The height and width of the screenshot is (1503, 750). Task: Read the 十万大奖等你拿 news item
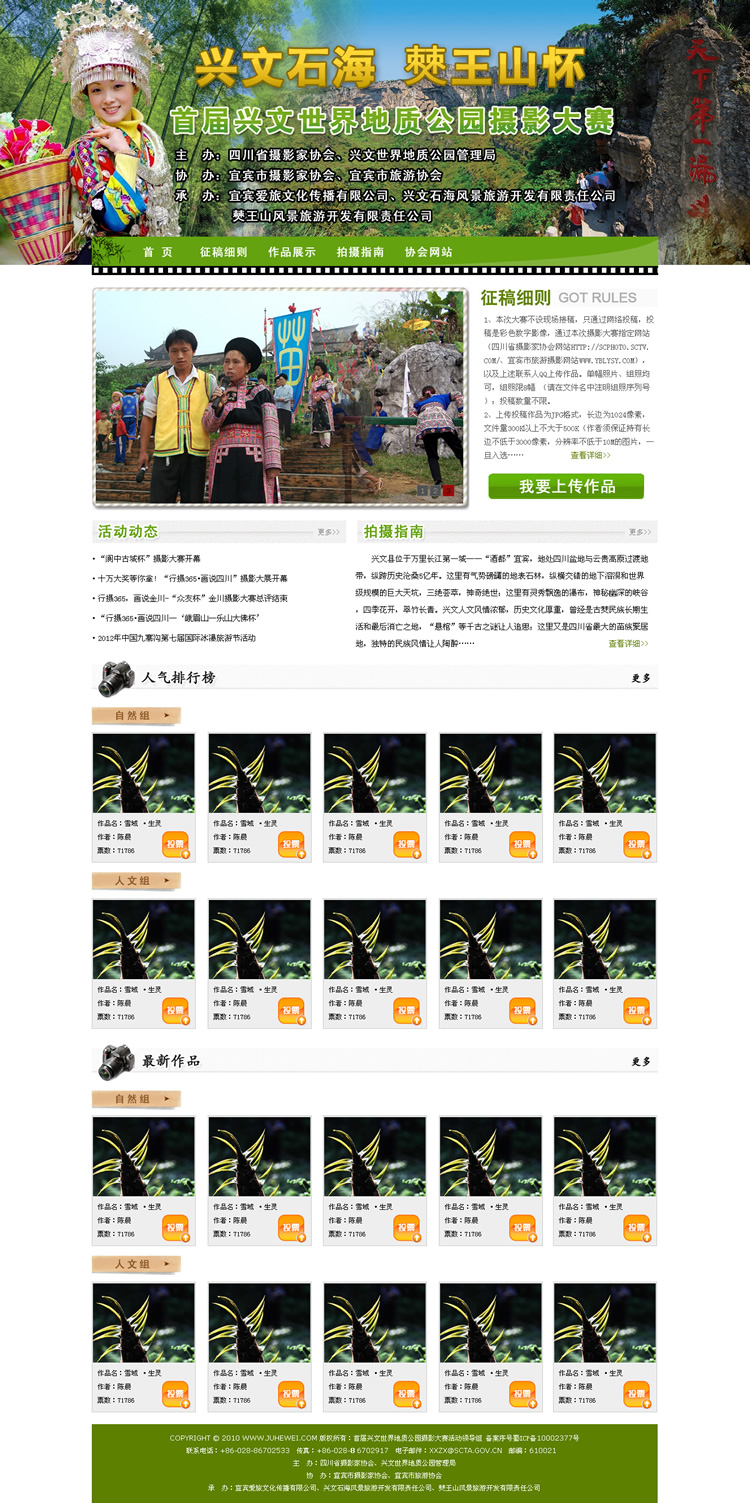point(193,579)
